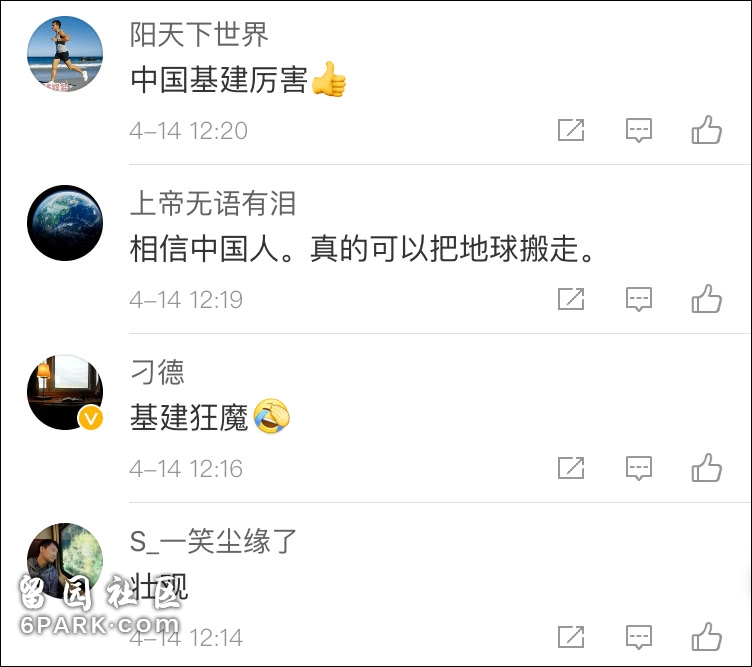
Task: Repost the 基建狂魔 comment by 刁德
Action: [571, 468]
